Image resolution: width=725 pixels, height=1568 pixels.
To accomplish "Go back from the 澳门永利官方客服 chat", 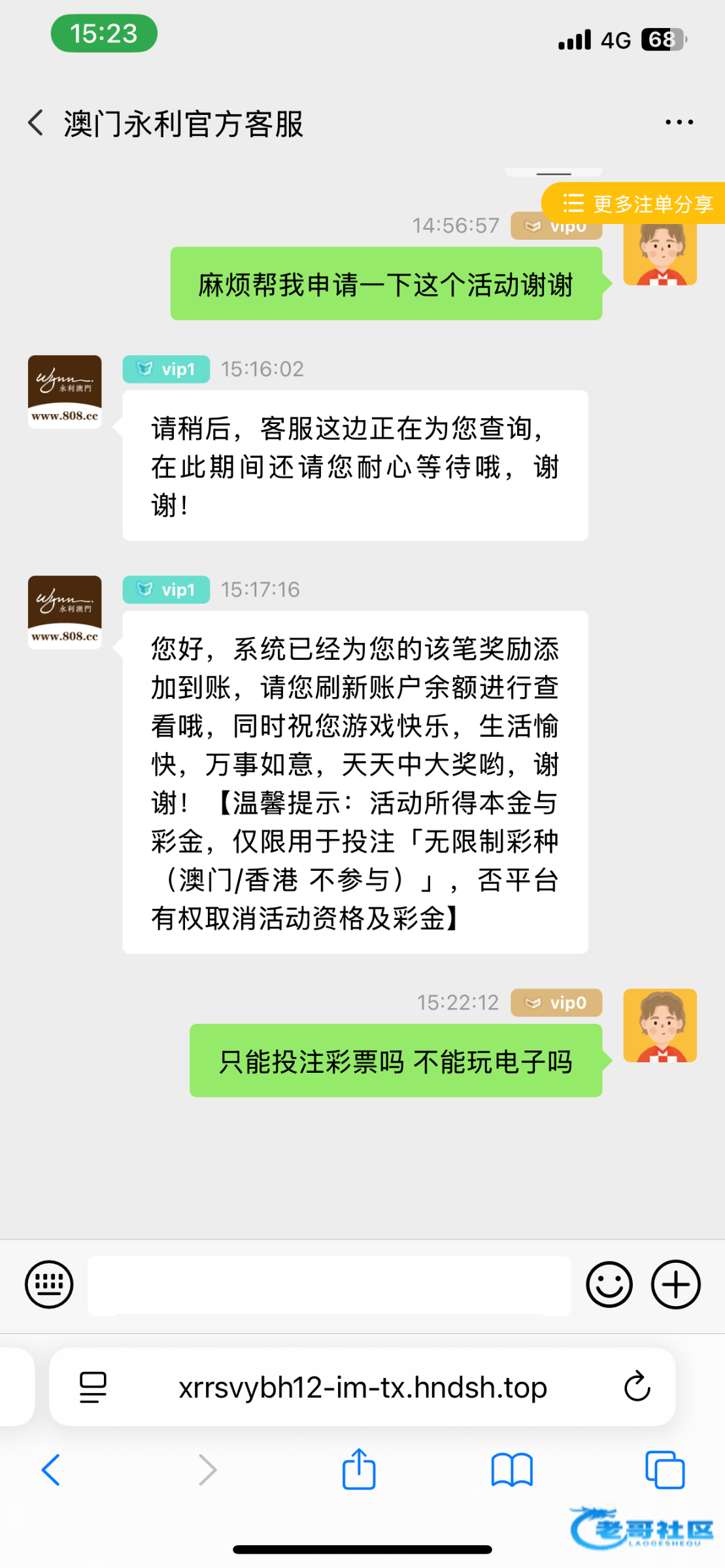I will [36, 123].
